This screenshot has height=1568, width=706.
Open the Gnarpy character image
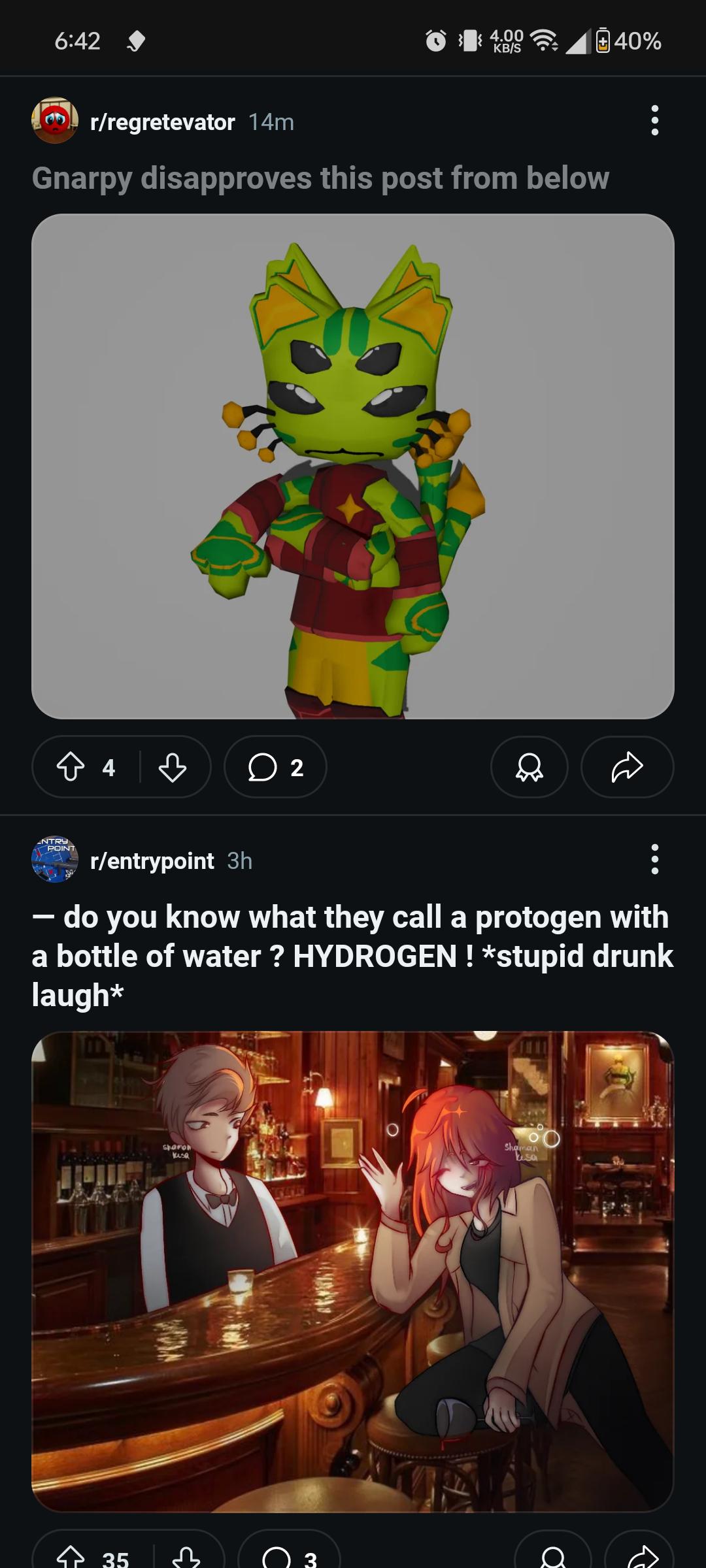[353, 466]
